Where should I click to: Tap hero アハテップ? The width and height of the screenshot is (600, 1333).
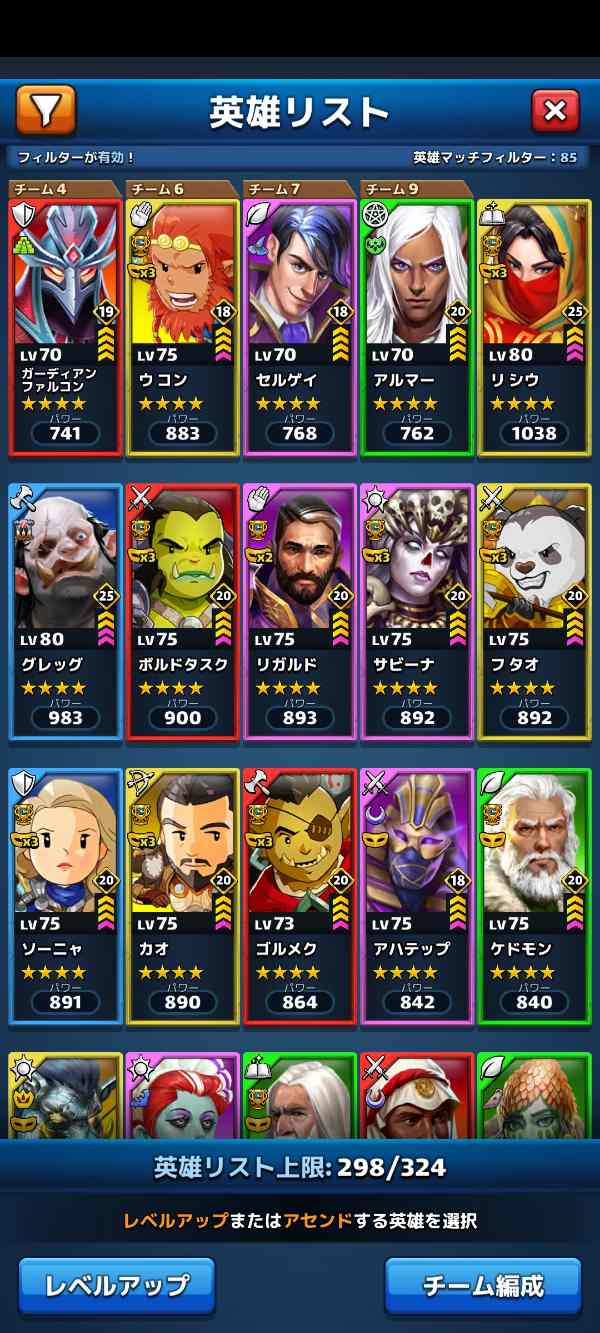pos(417,897)
